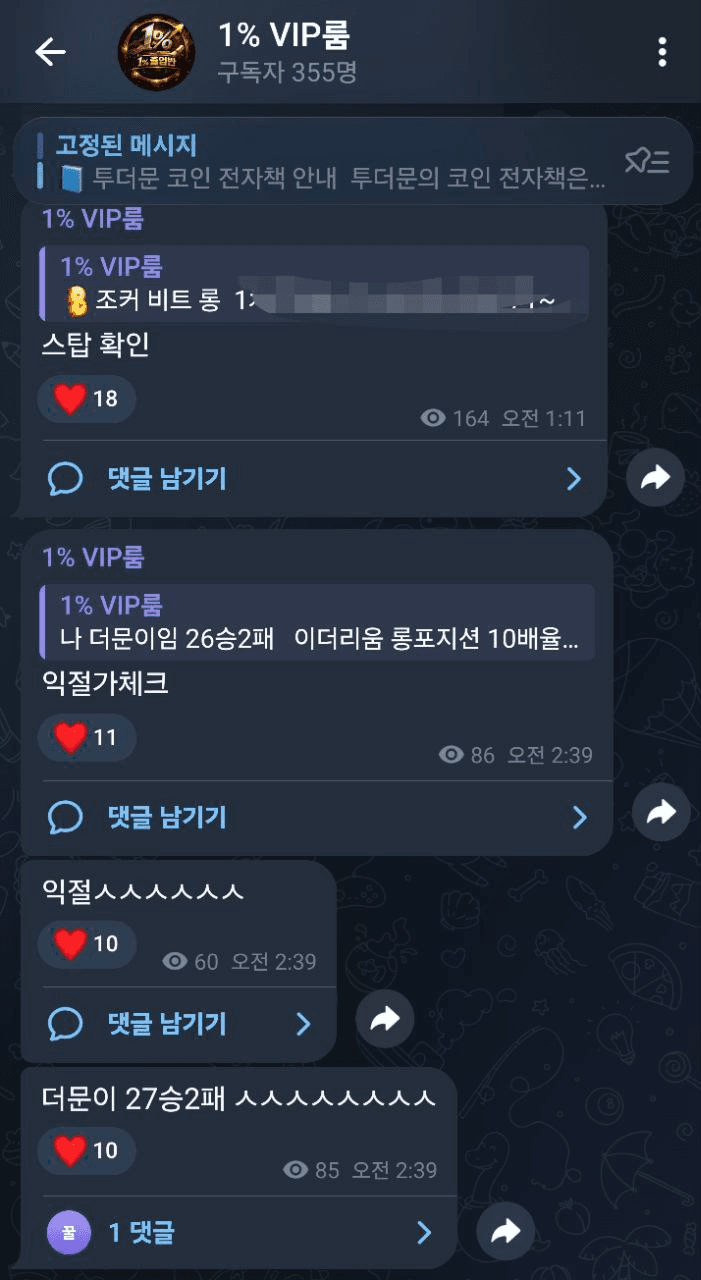
Task: Go back using the arrow
Action: [x=50, y=52]
